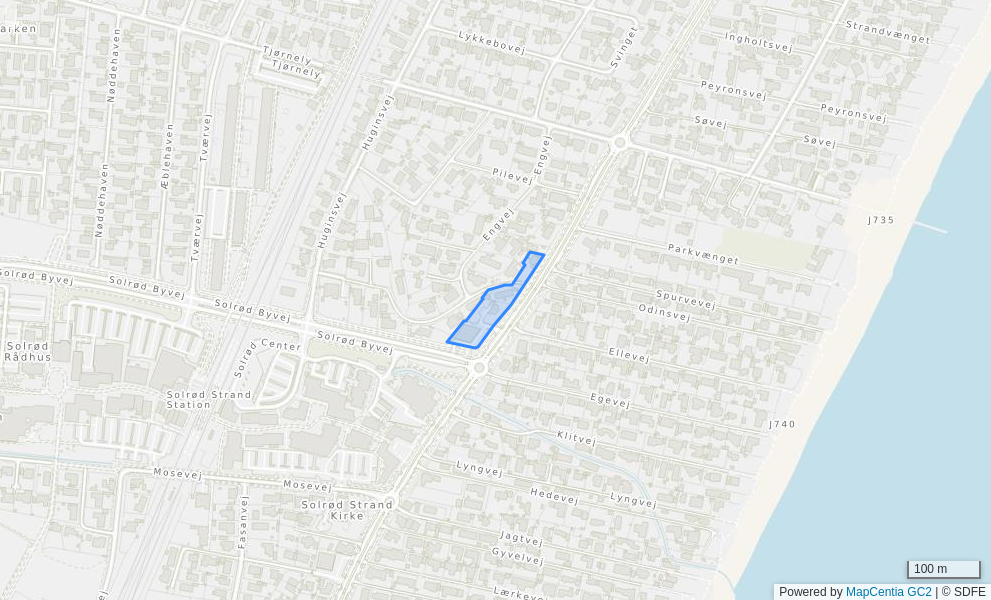Select the blue highlighted parcel on the map
This screenshot has width=991, height=600.
(486, 316)
